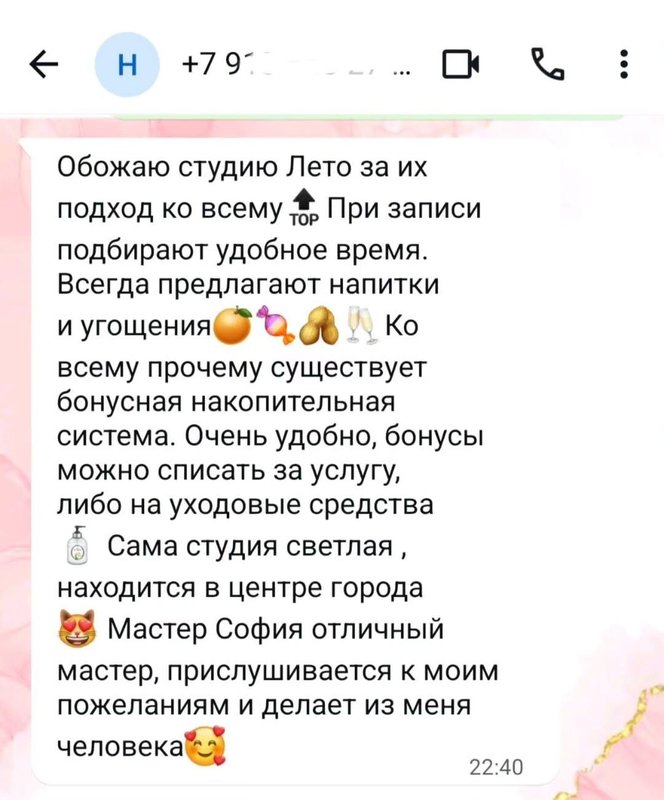664x800 pixels.
Task: Start a voice call
Action: 548,66
